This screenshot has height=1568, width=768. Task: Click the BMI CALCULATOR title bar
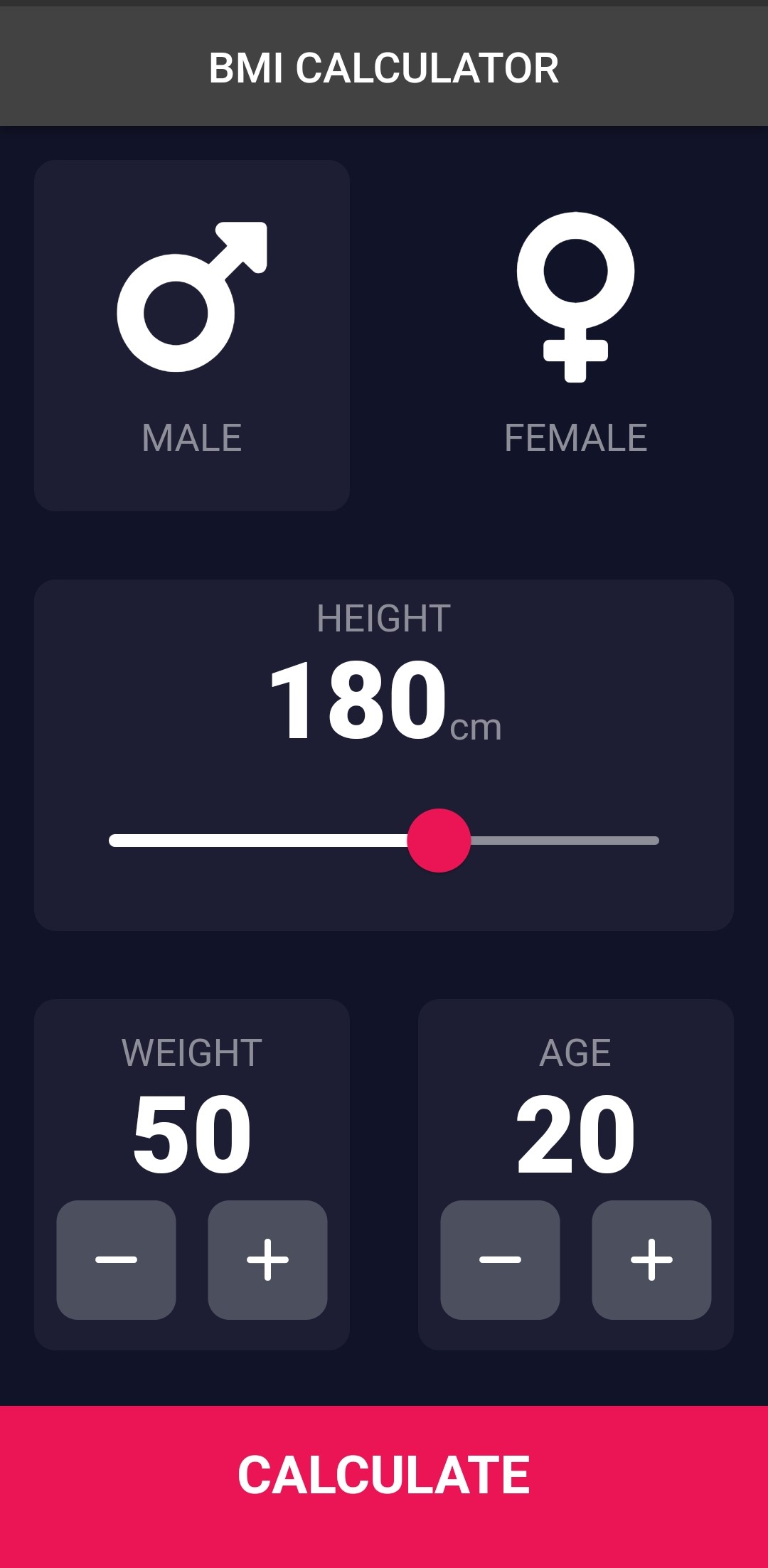pos(384,68)
